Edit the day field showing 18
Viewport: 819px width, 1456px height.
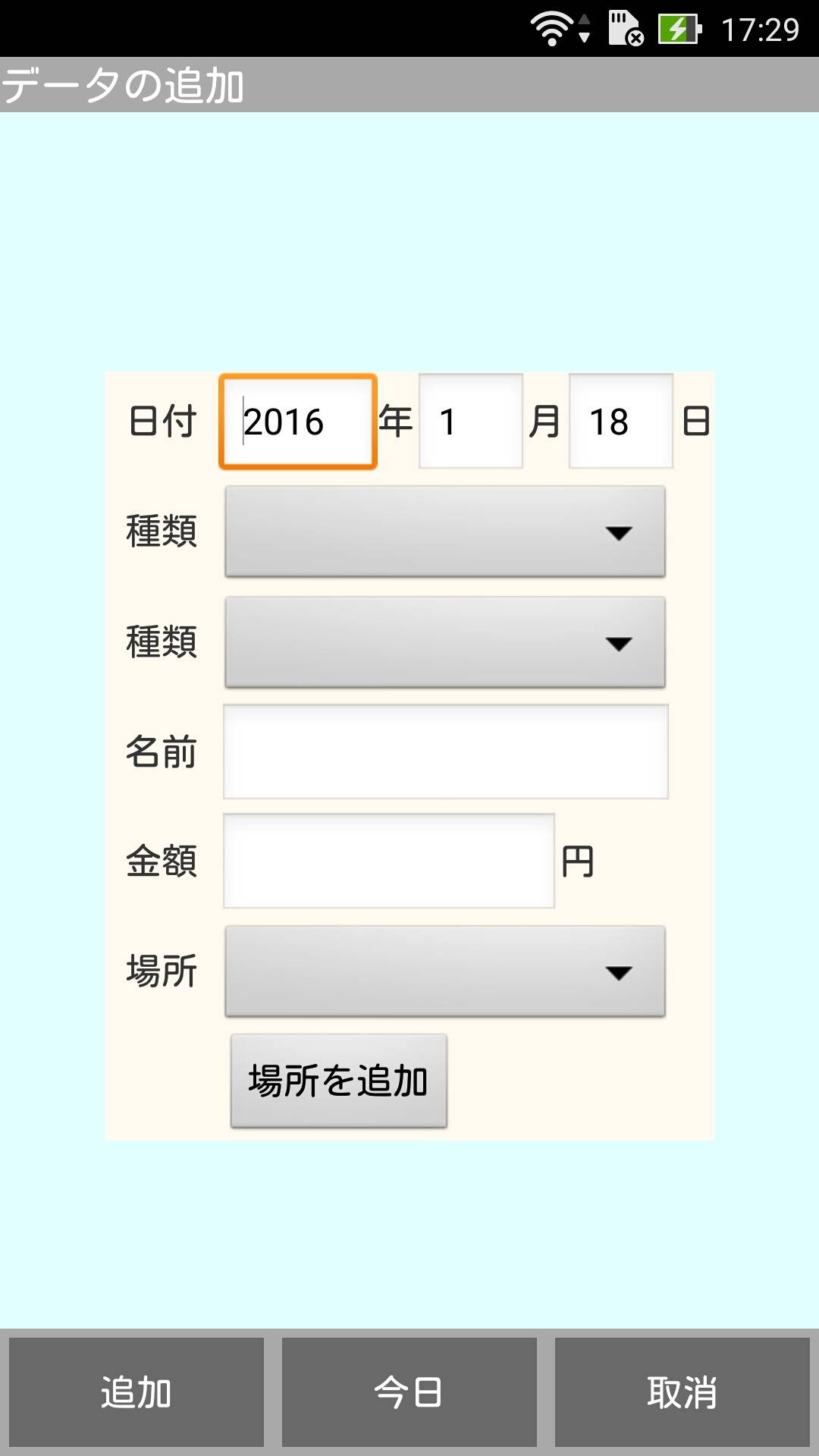(x=621, y=422)
